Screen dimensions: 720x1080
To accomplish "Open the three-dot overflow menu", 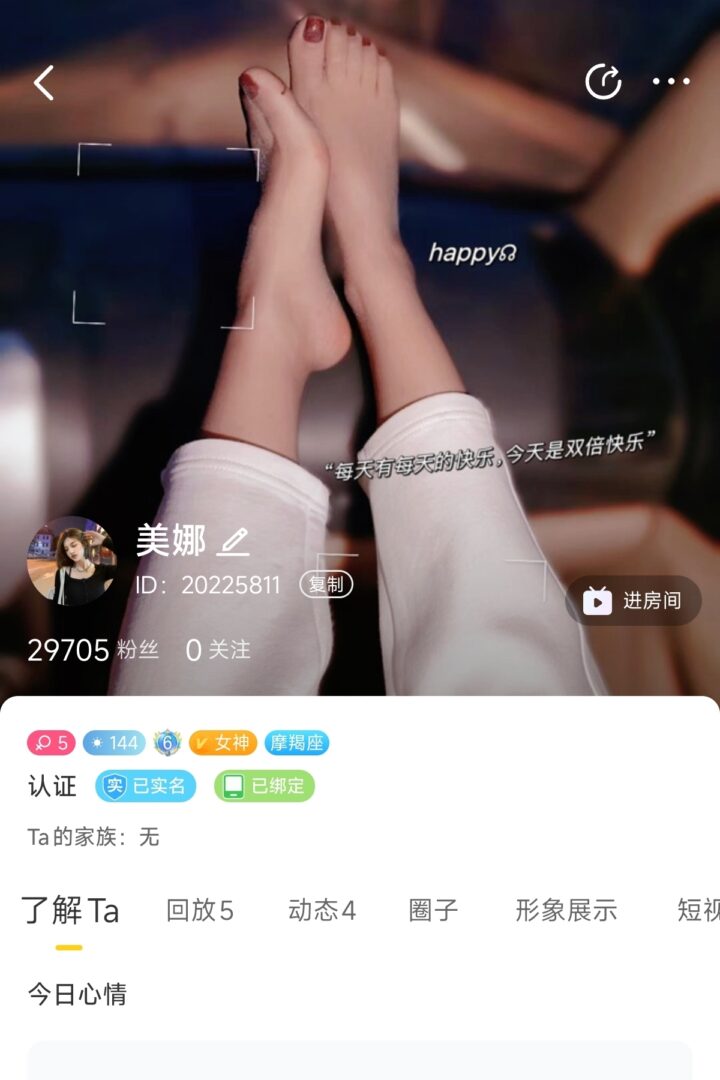I will [671, 82].
